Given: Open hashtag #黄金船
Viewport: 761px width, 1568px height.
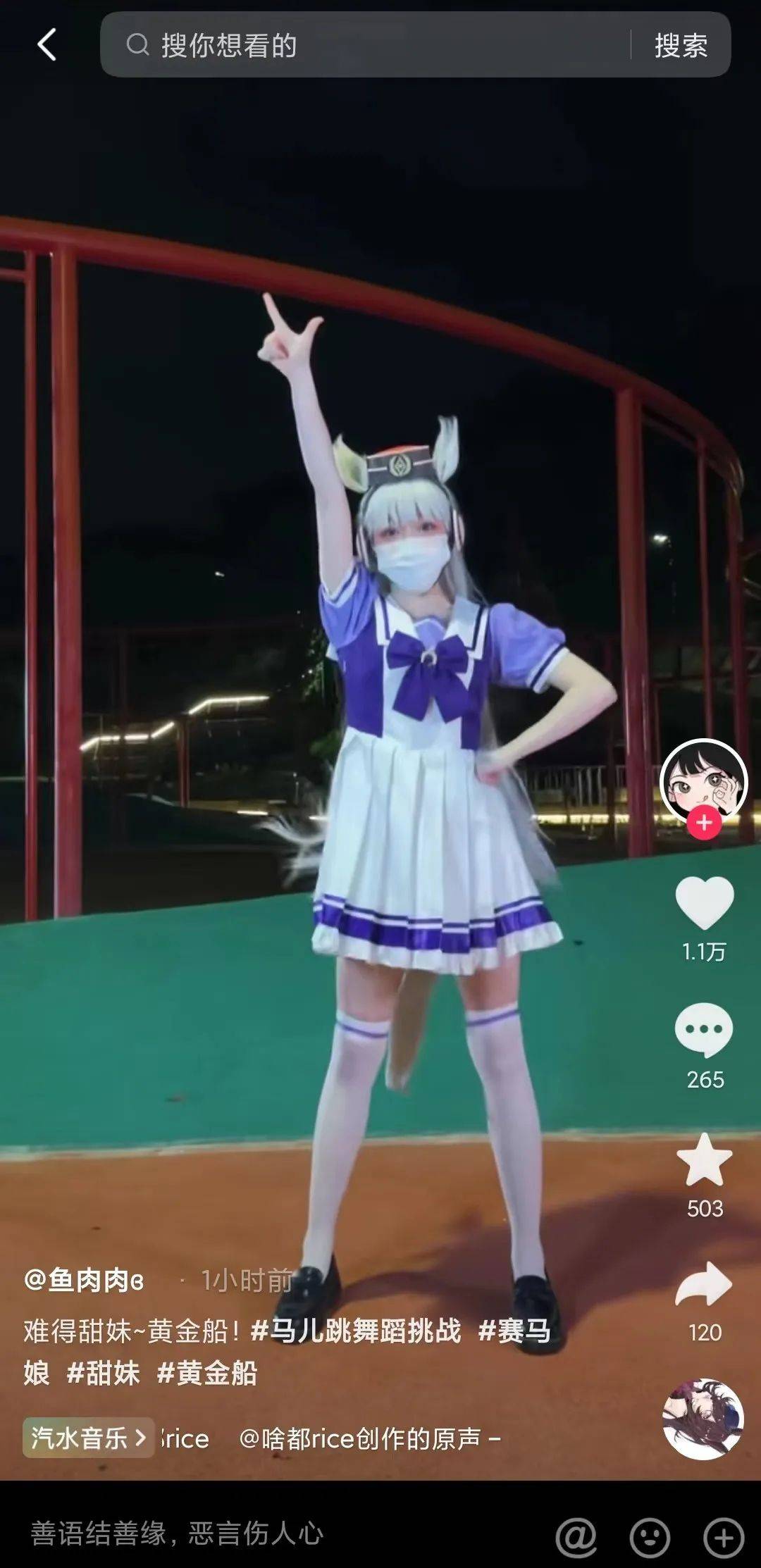Looking at the screenshot, I should [x=207, y=1373].
